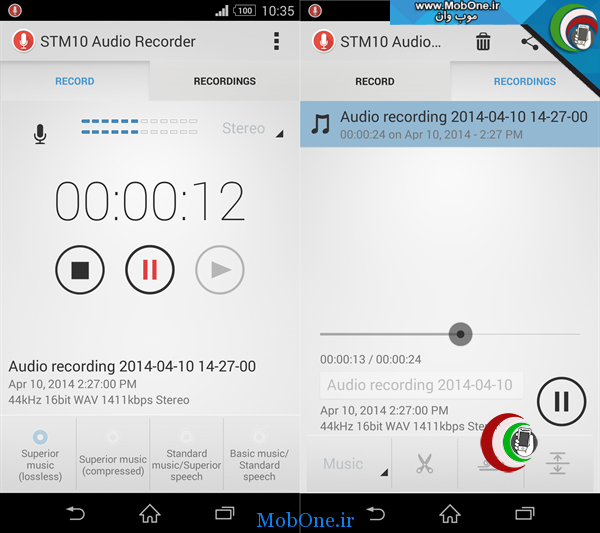Screen dimensions: 600x533
Task: Trim the recording with the scissors icon
Action: coord(425,464)
